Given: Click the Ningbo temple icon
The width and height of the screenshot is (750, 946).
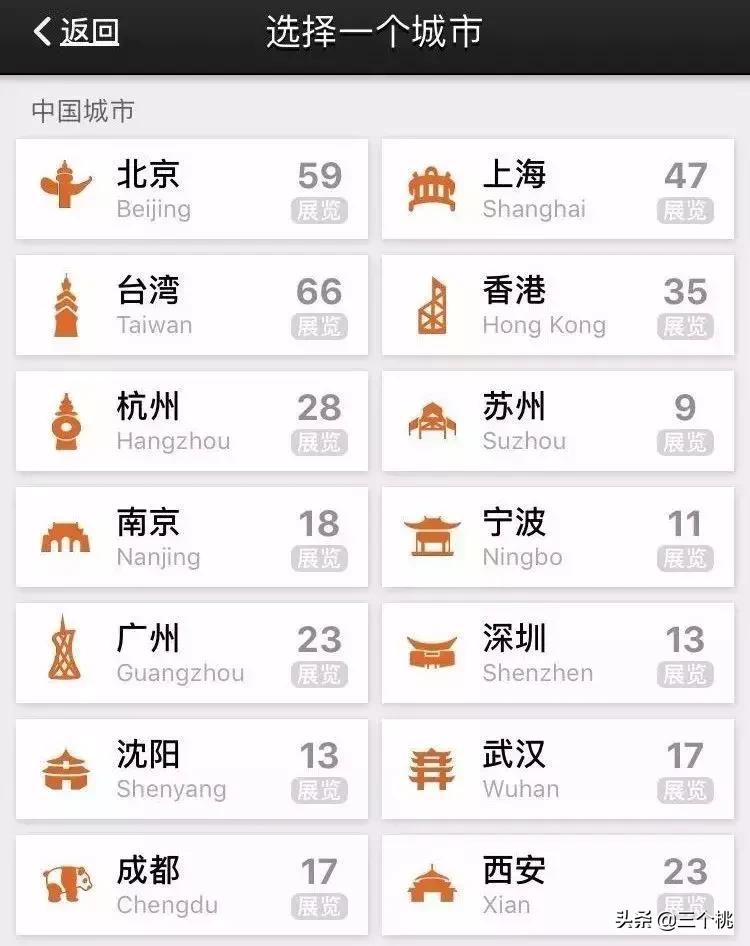Looking at the screenshot, I should click(x=430, y=536).
